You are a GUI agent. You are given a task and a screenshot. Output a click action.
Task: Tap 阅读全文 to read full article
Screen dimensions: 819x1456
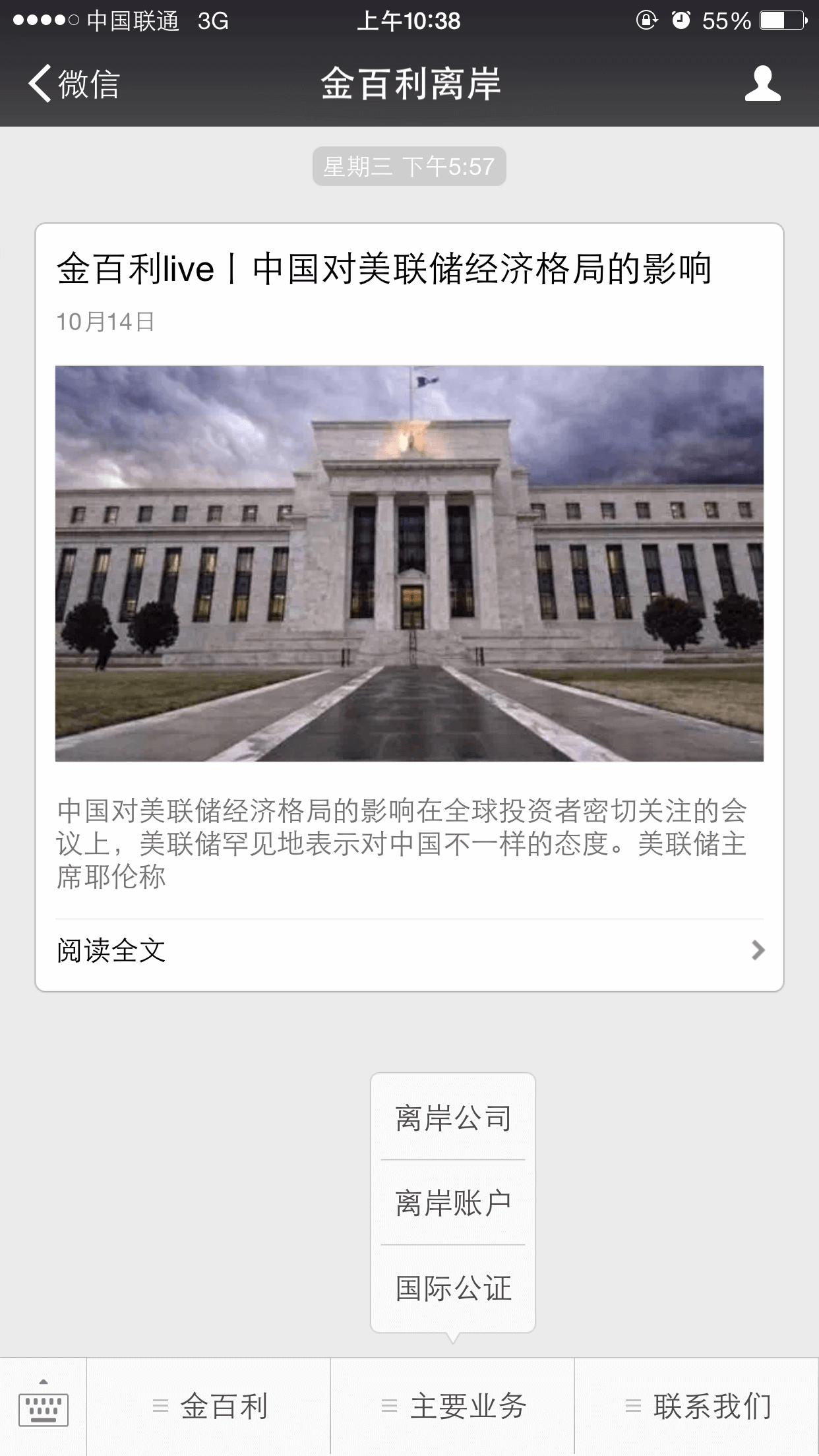tap(409, 950)
